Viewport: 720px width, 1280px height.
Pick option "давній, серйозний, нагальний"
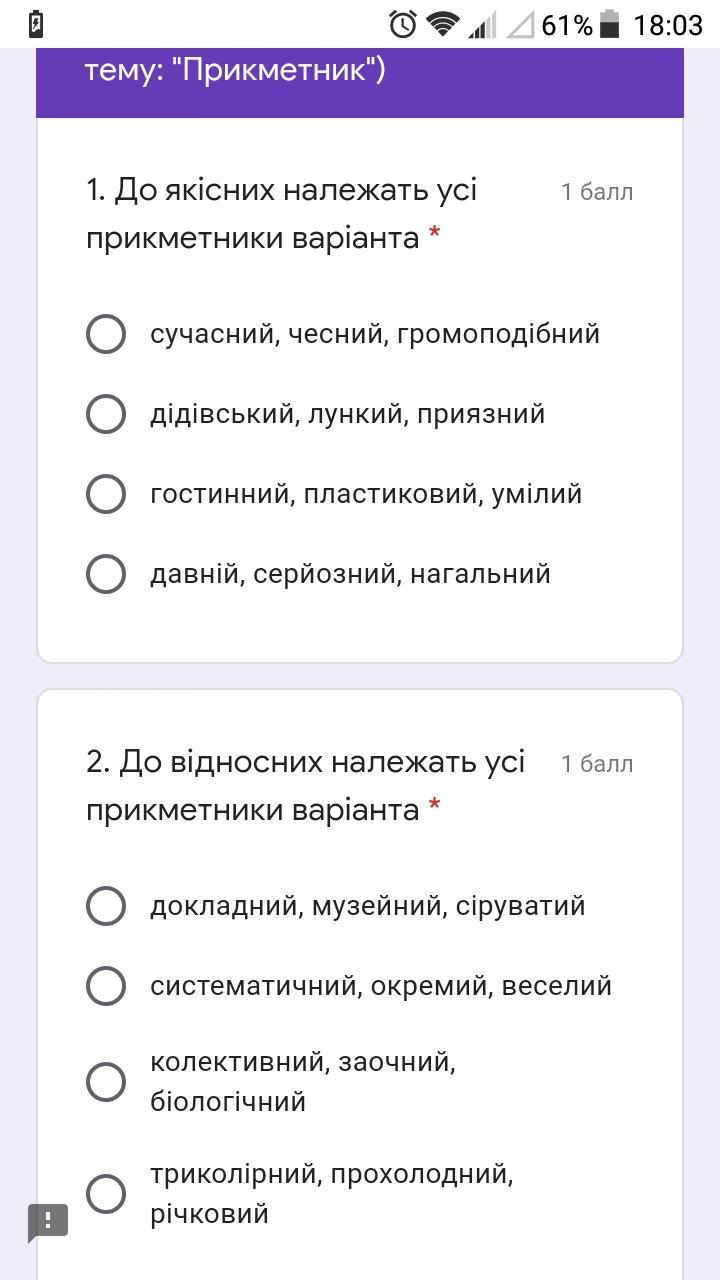pyautogui.click(x=106, y=574)
